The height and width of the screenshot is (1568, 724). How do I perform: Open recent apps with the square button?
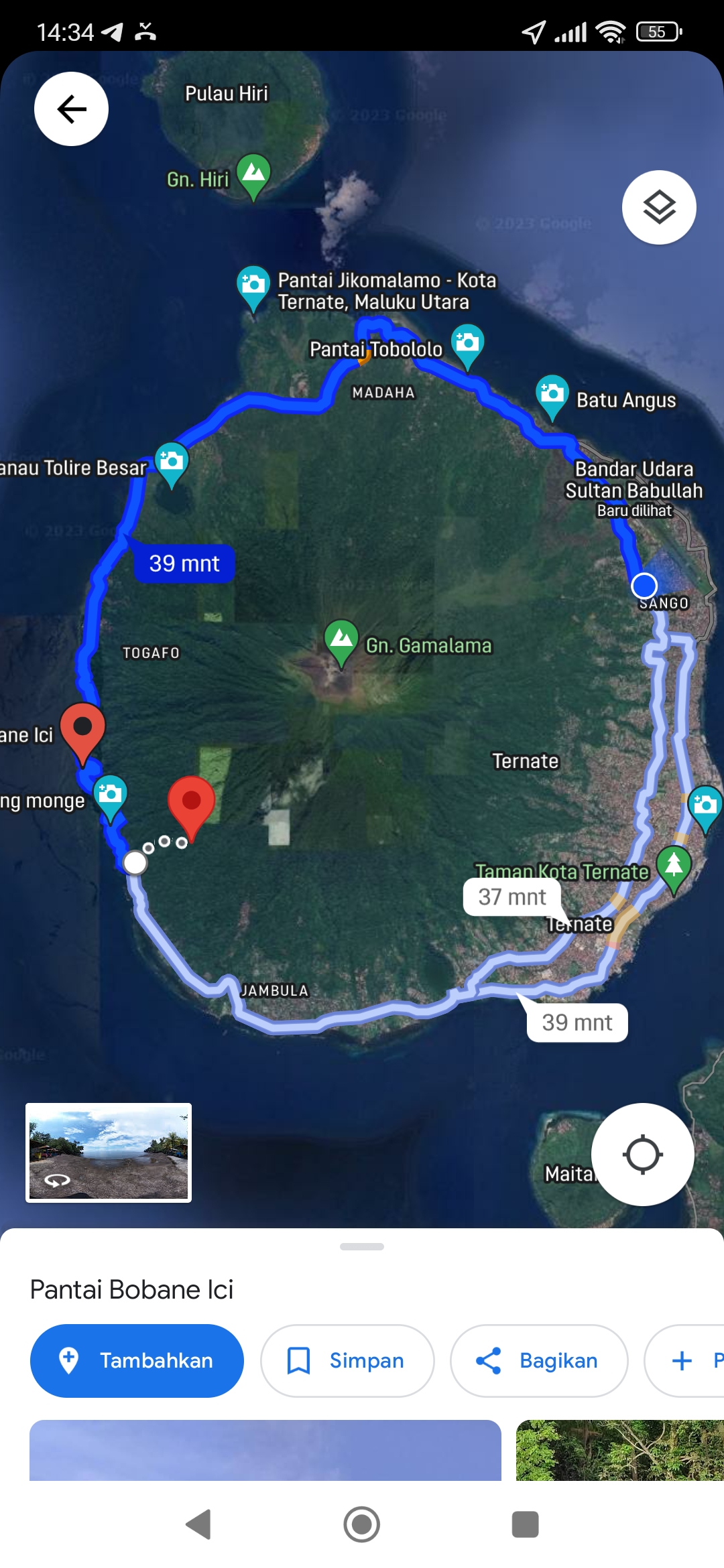(x=525, y=1524)
